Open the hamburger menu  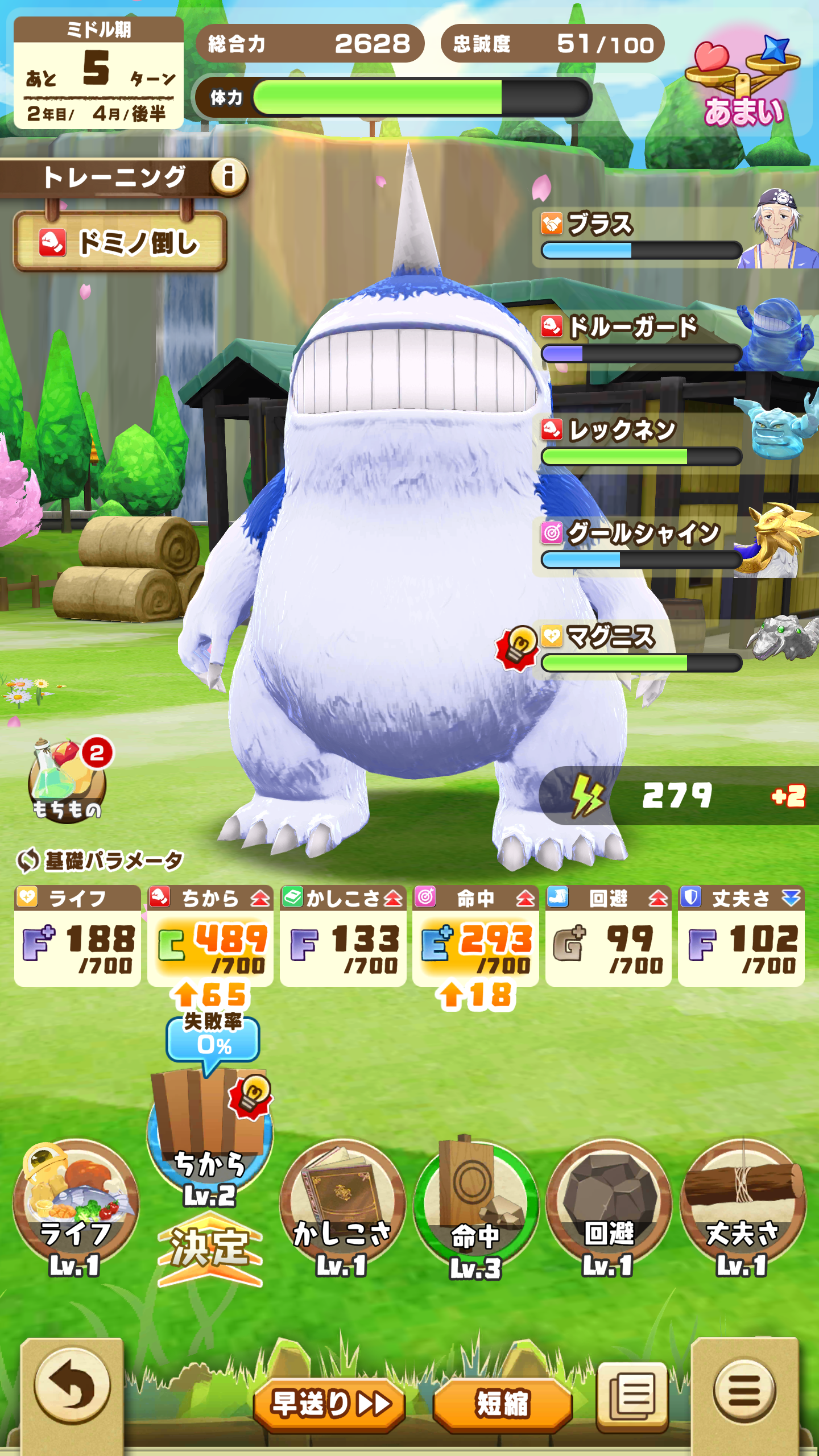pyautogui.click(x=744, y=1391)
